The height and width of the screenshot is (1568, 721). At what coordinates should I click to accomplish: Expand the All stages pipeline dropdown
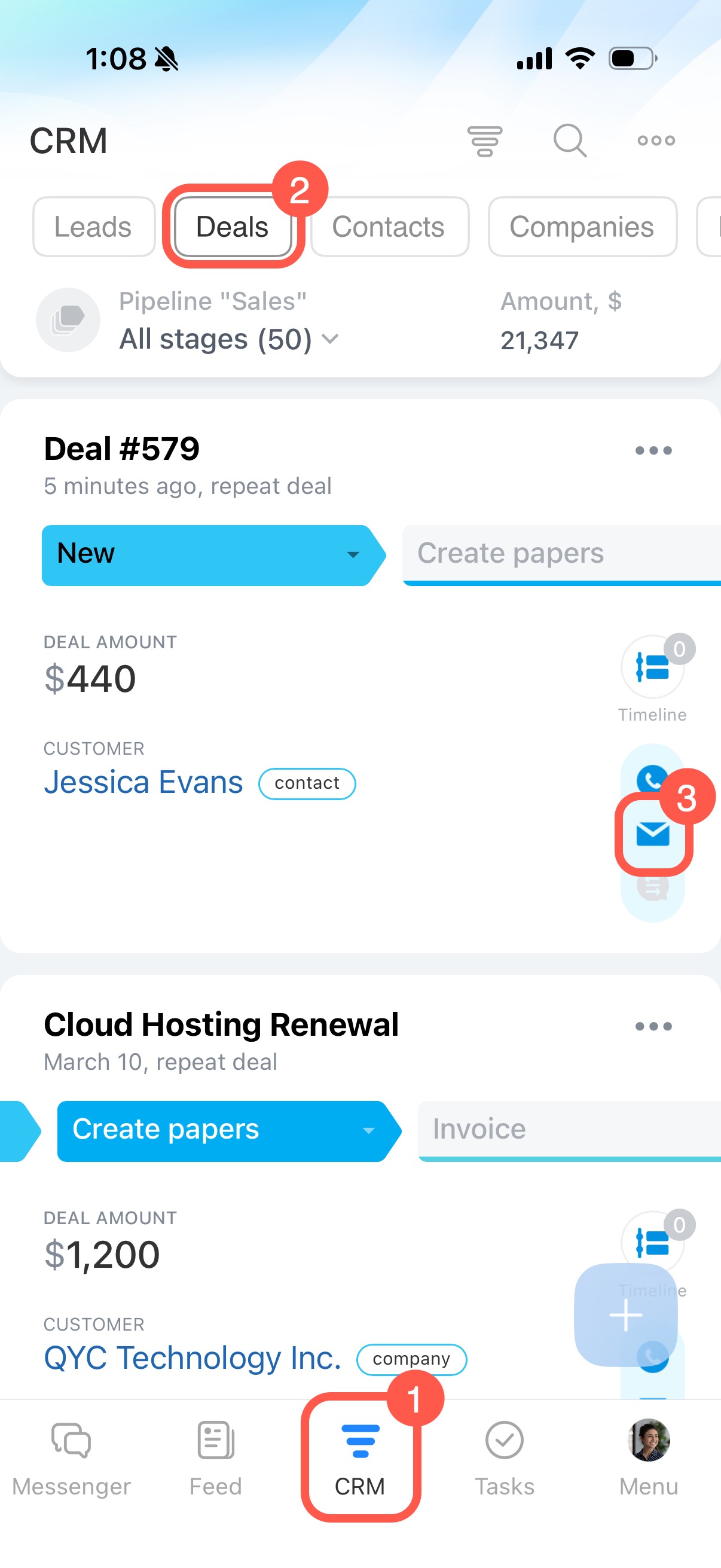pos(228,339)
